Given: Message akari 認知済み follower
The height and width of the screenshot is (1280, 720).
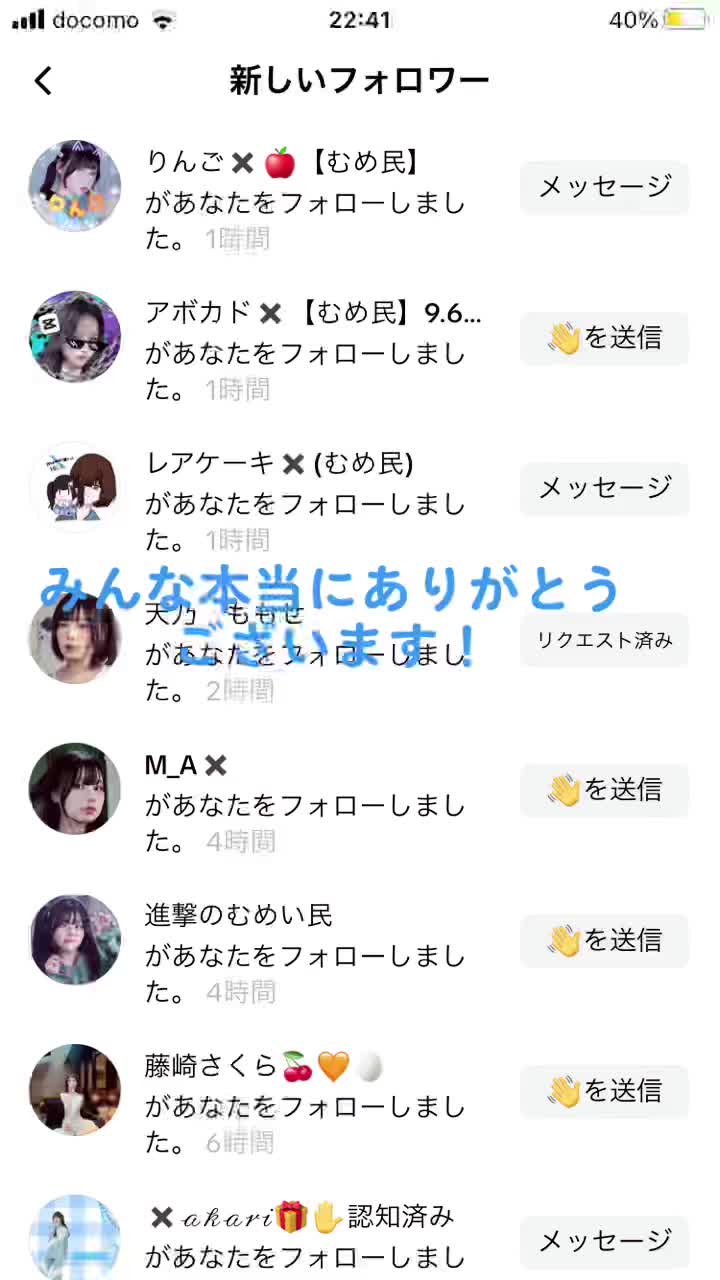Looking at the screenshot, I should (x=604, y=1241).
